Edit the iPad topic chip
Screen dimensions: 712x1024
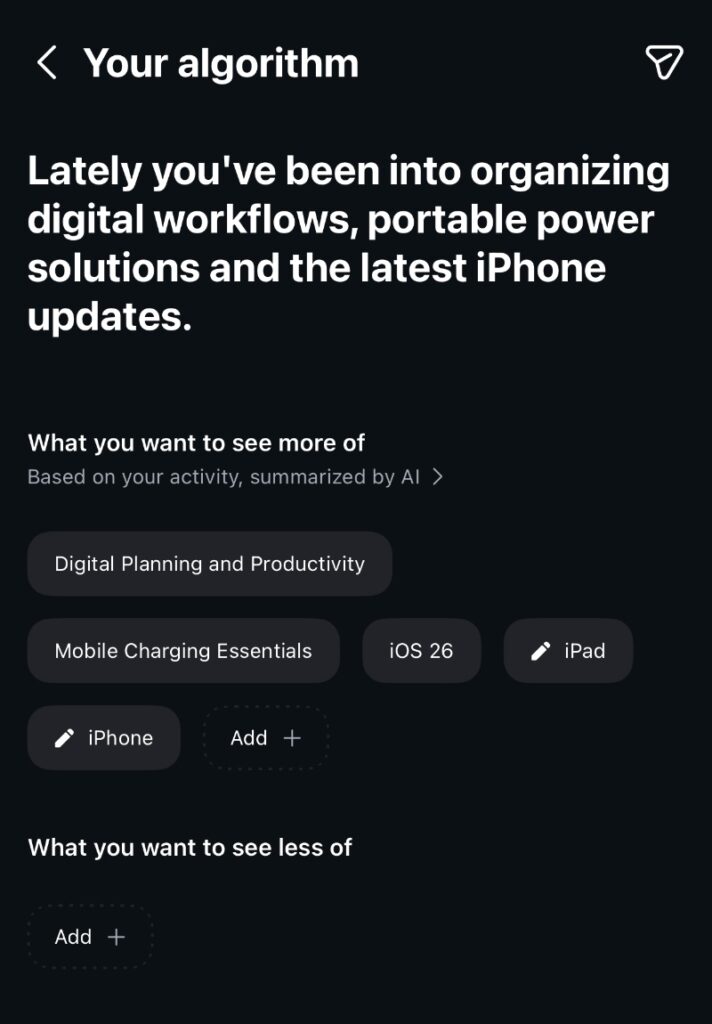(x=568, y=651)
